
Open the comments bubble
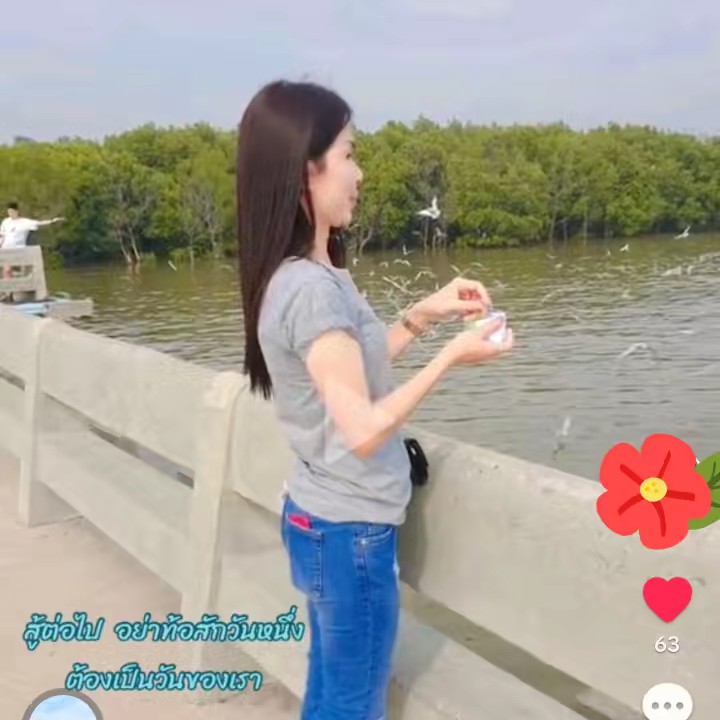click(667, 703)
